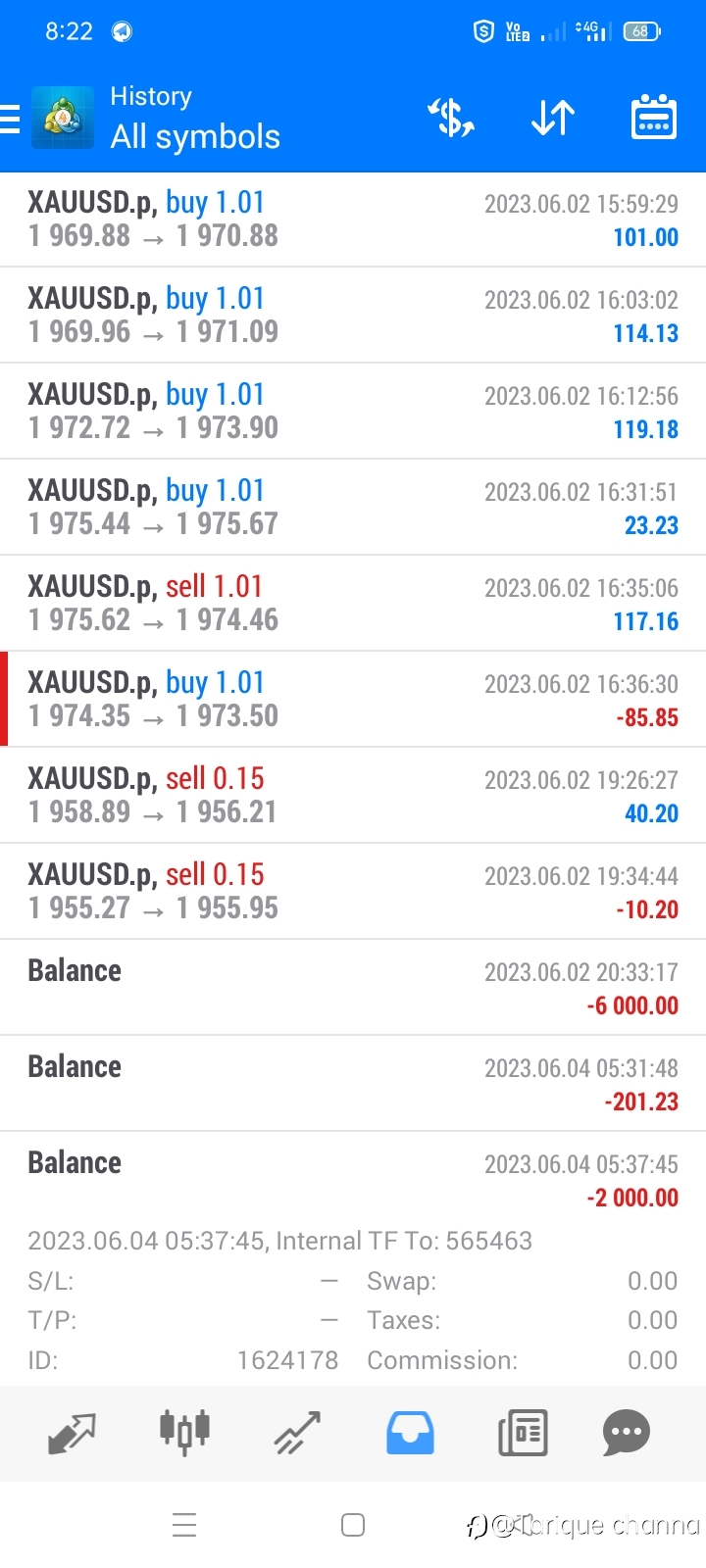Viewport: 706px width, 1568px height.
Task: Change sort order with the arrows icon
Action: (553, 119)
